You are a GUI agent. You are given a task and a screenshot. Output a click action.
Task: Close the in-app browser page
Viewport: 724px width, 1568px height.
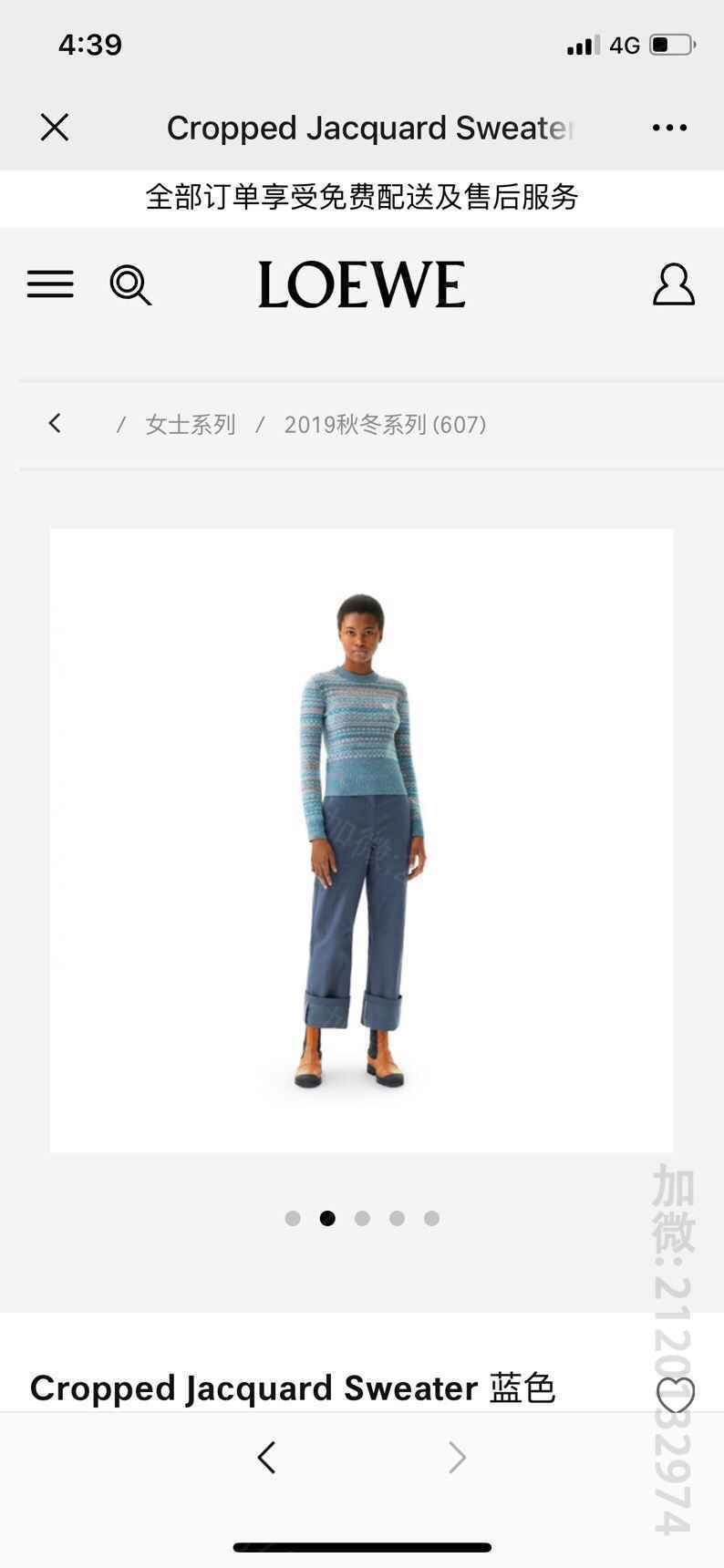tap(55, 128)
